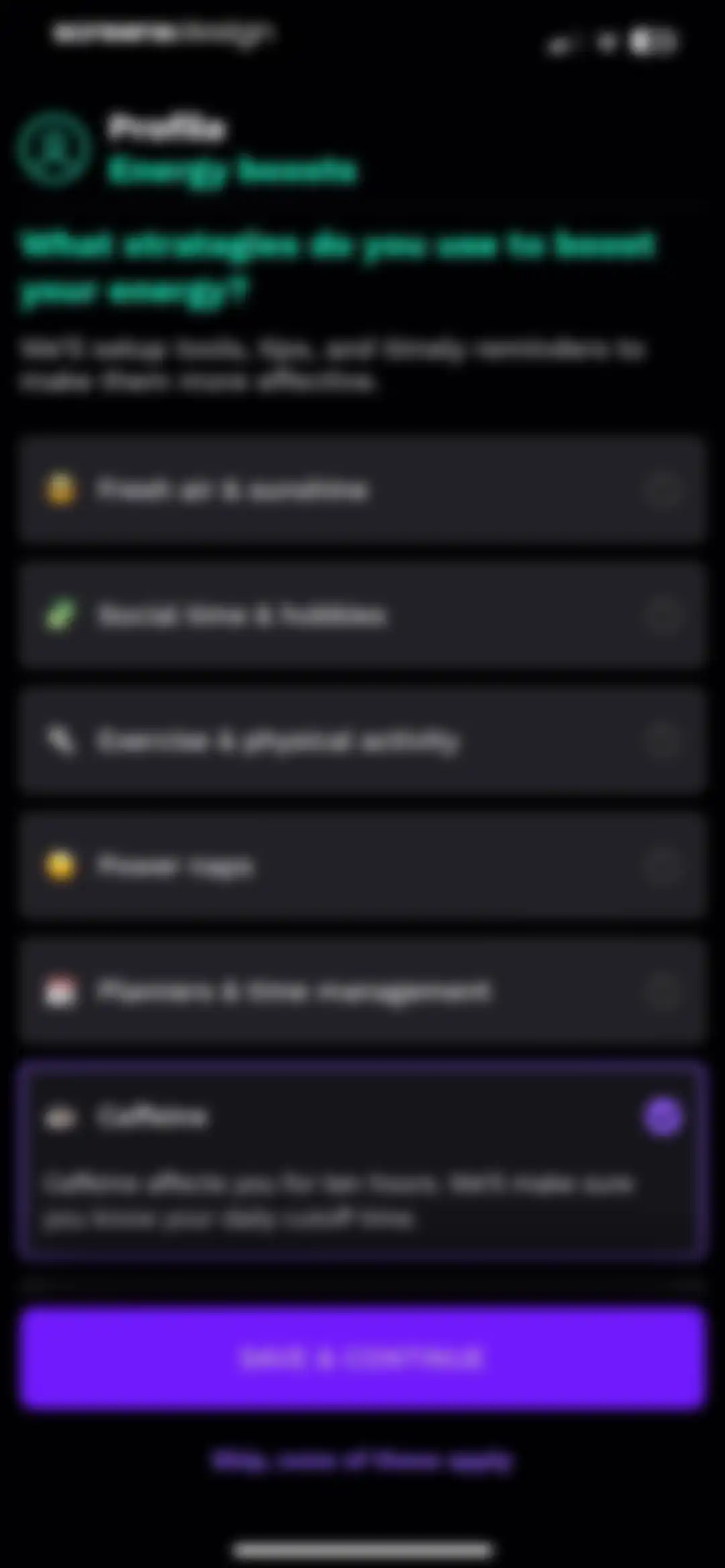Select the second option with the green emoji

[x=362, y=615]
